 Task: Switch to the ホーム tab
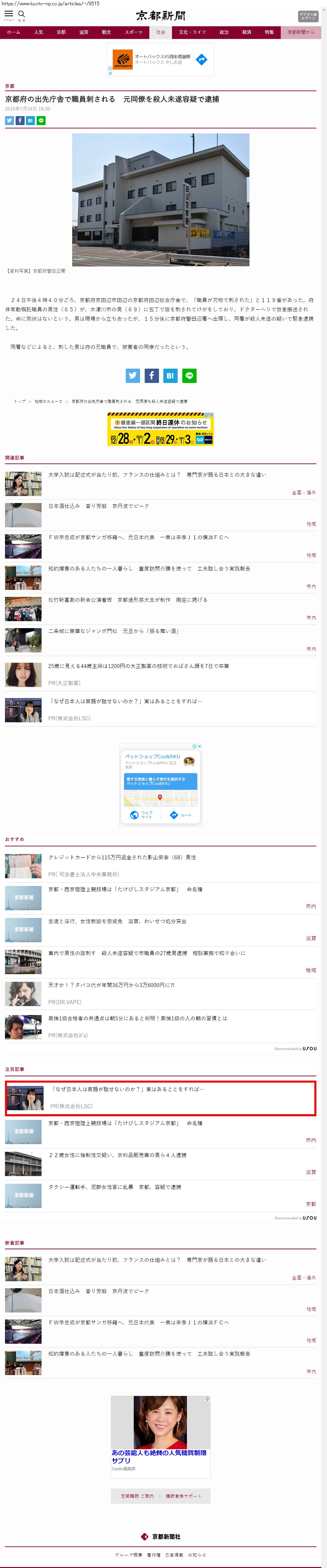click(x=13, y=32)
